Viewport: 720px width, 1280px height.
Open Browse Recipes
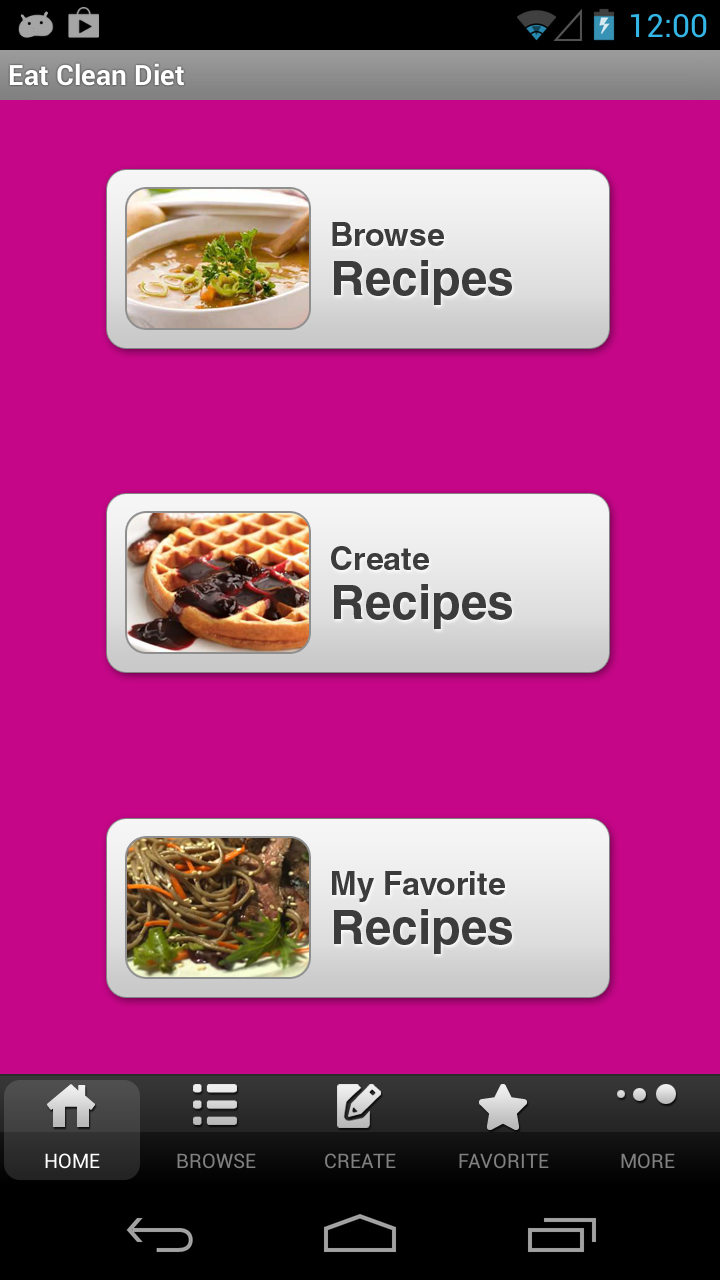[x=358, y=258]
